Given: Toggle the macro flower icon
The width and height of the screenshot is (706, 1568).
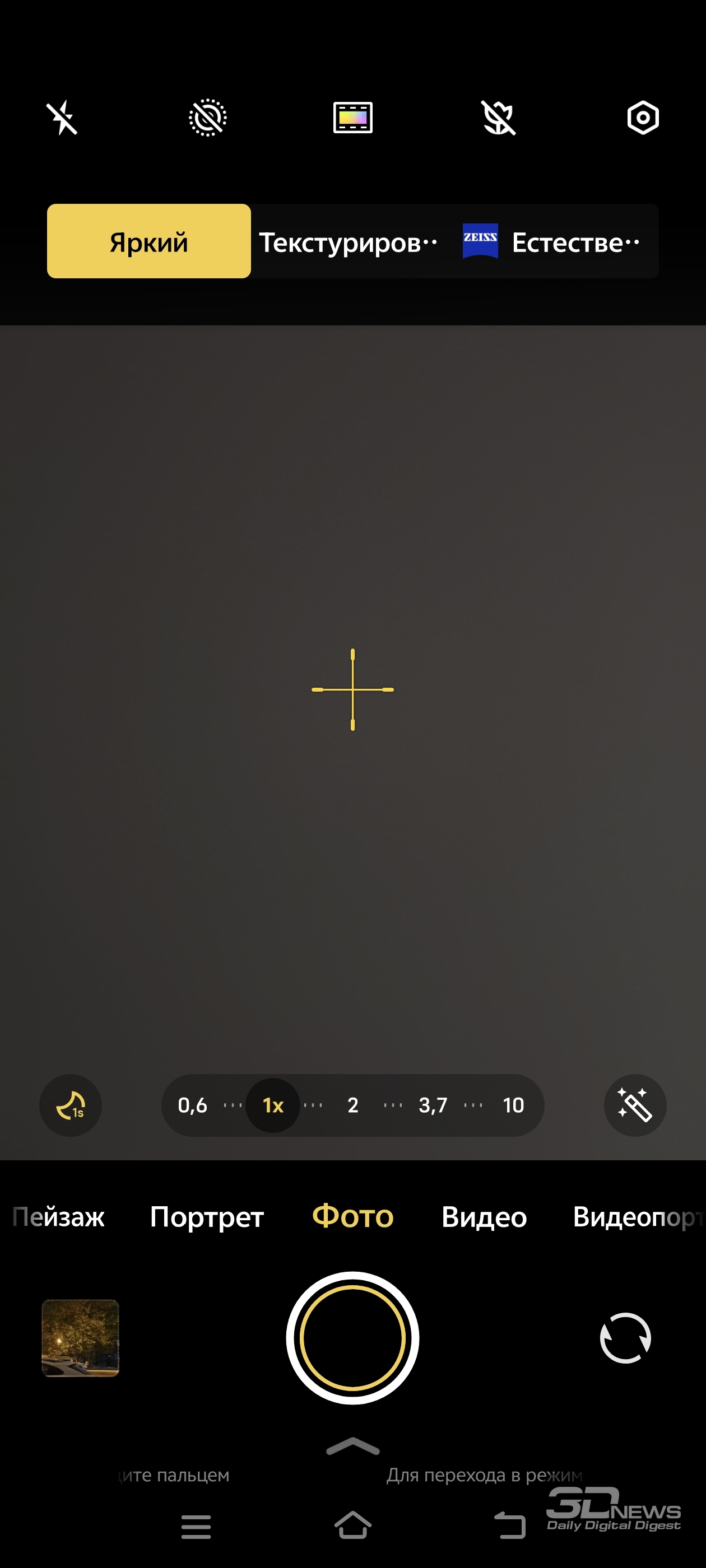Looking at the screenshot, I should [498, 118].
